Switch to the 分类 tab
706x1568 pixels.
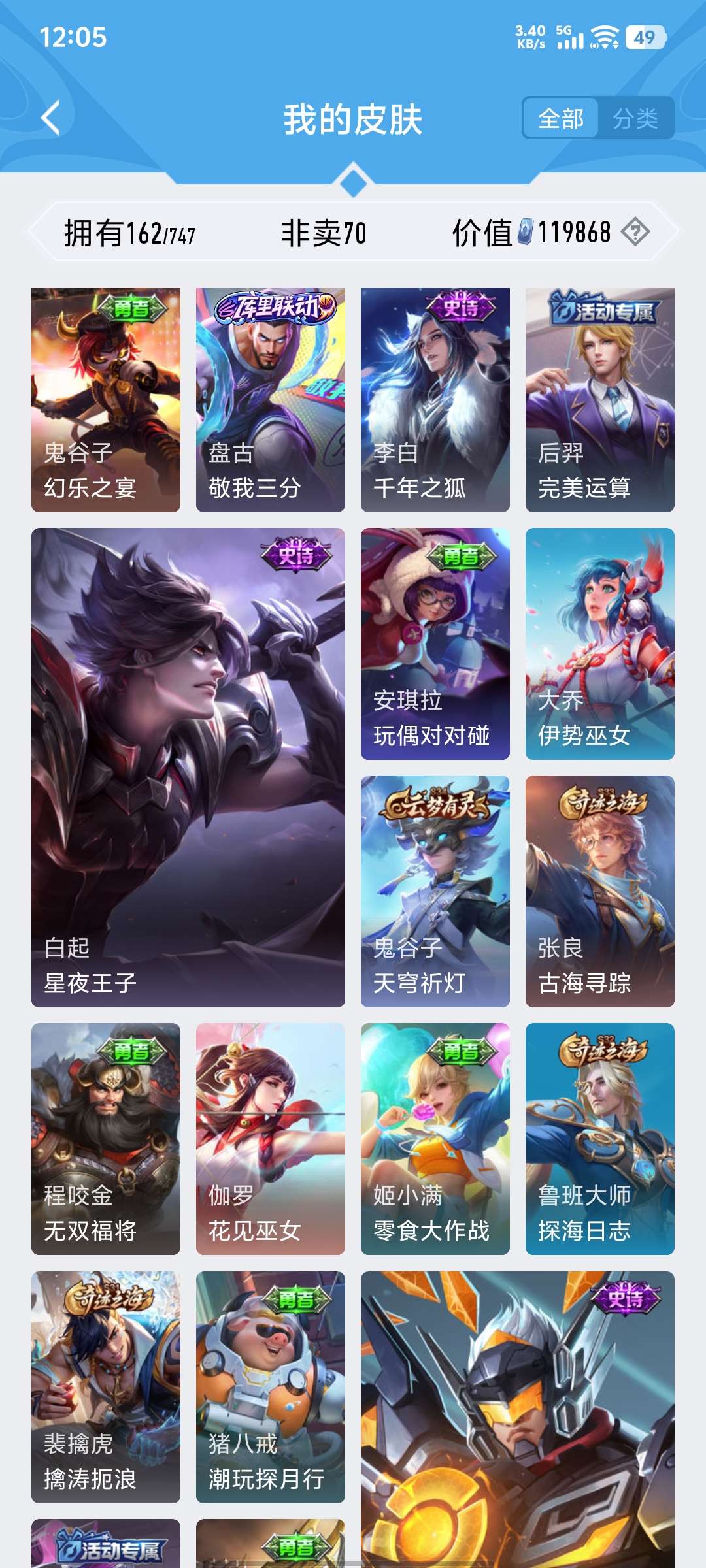tap(635, 118)
